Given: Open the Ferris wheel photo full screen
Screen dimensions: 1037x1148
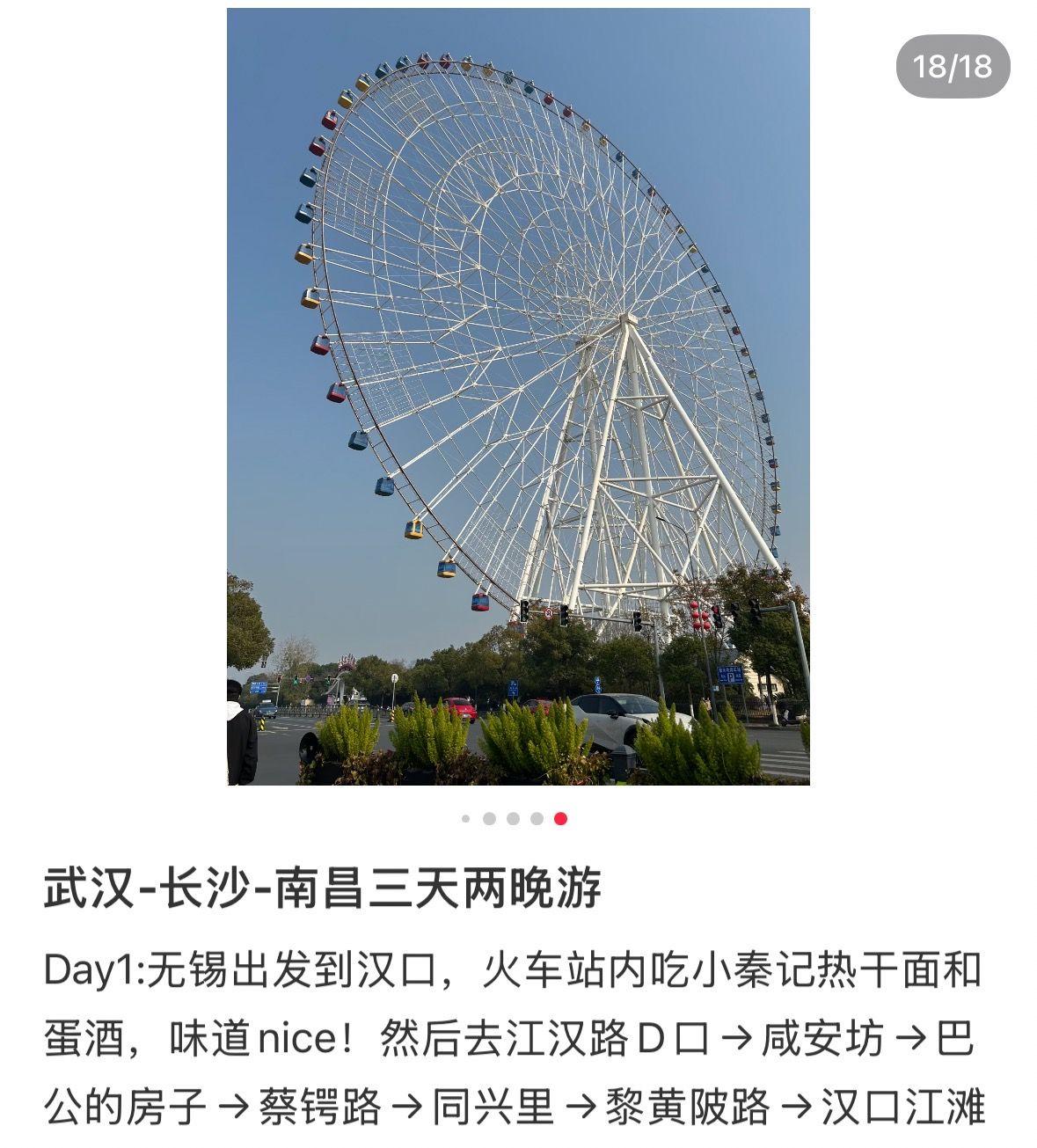Looking at the screenshot, I should pos(518,396).
